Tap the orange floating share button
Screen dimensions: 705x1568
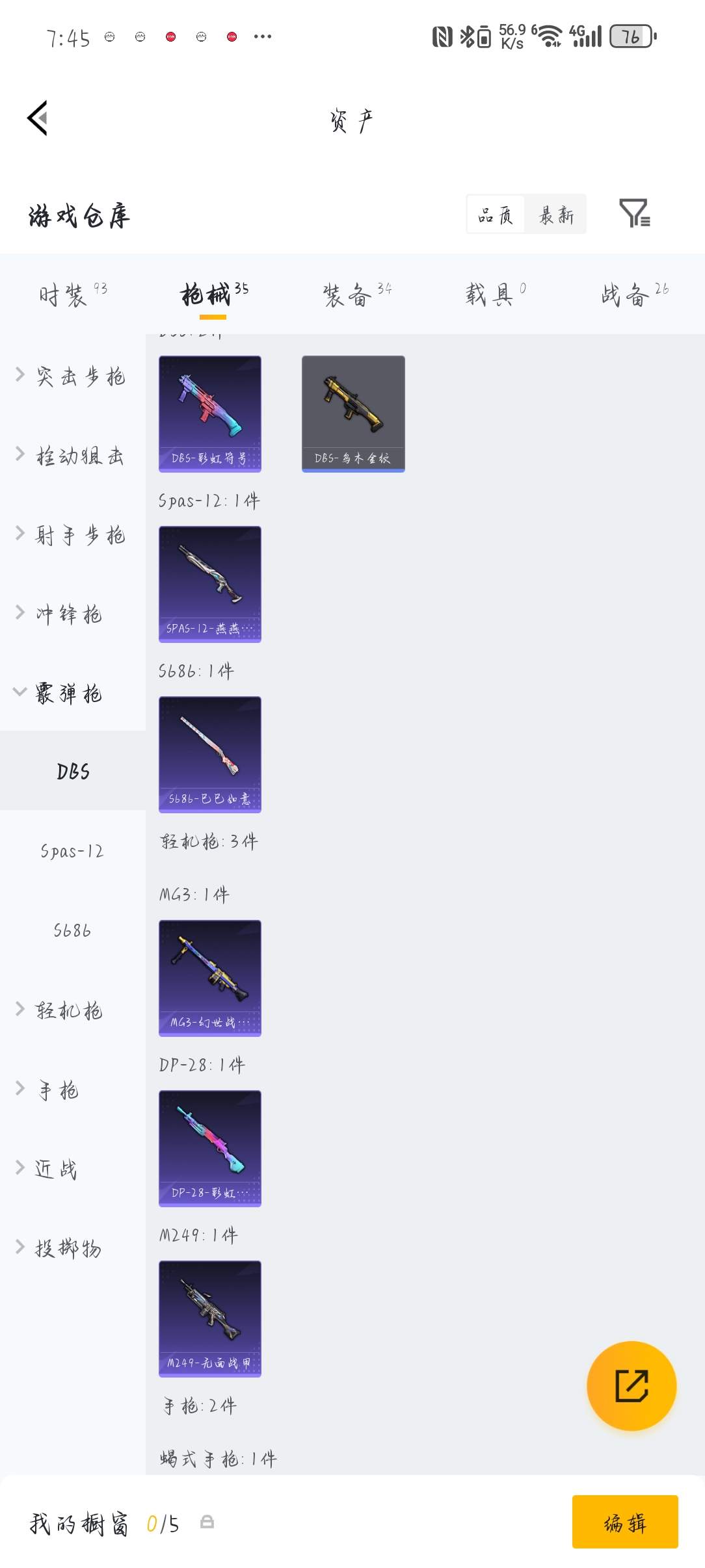pyautogui.click(x=632, y=1385)
